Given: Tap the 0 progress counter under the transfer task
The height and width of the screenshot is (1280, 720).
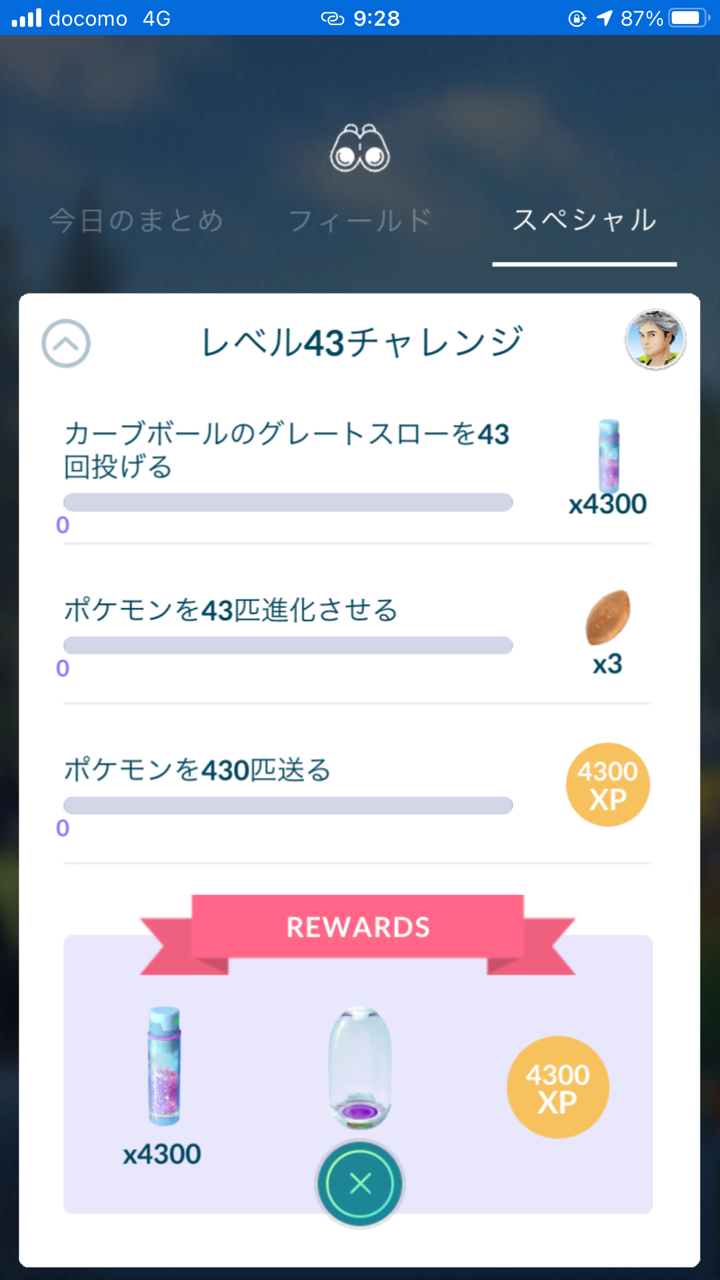Looking at the screenshot, I should (63, 828).
